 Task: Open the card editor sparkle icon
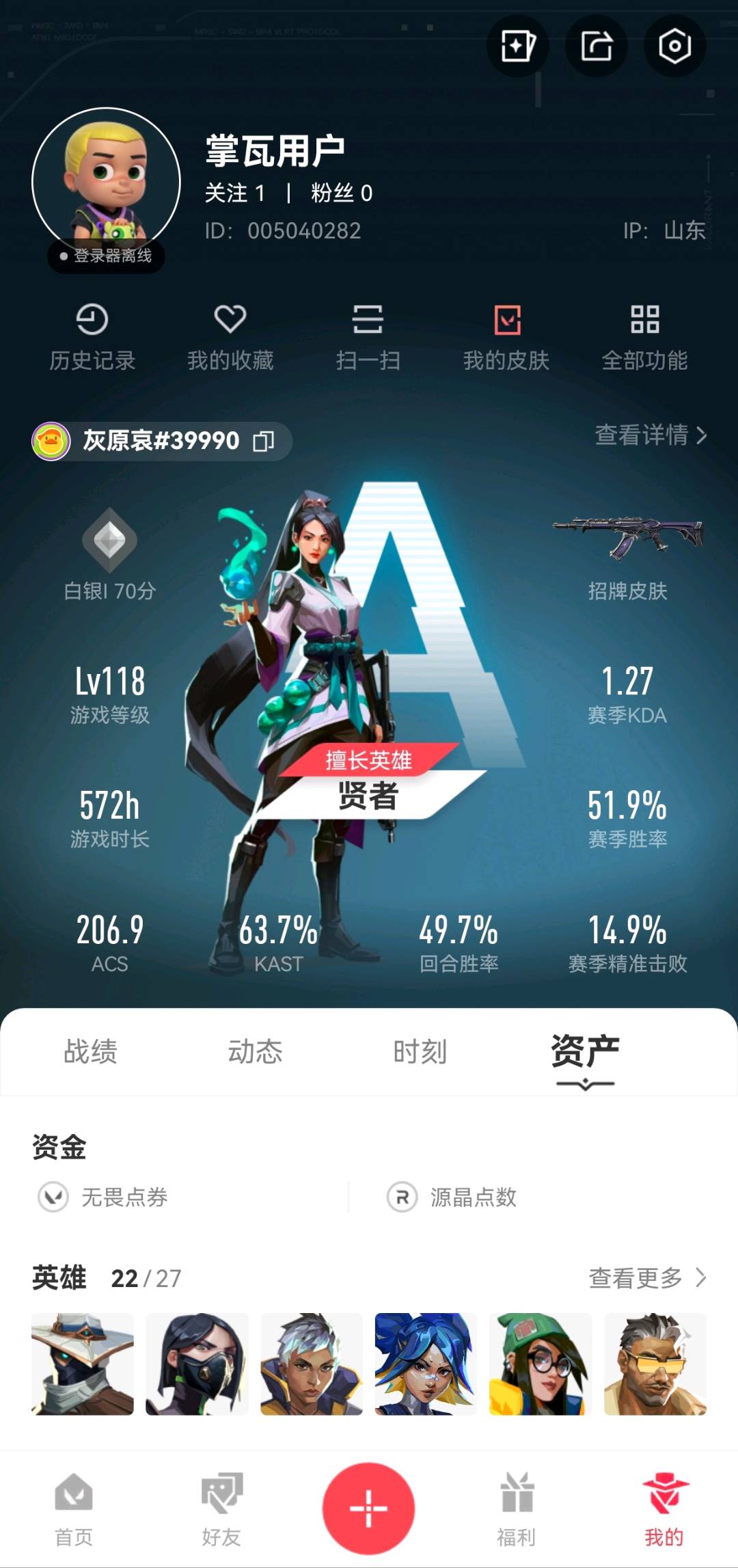click(x=517, y=46)
